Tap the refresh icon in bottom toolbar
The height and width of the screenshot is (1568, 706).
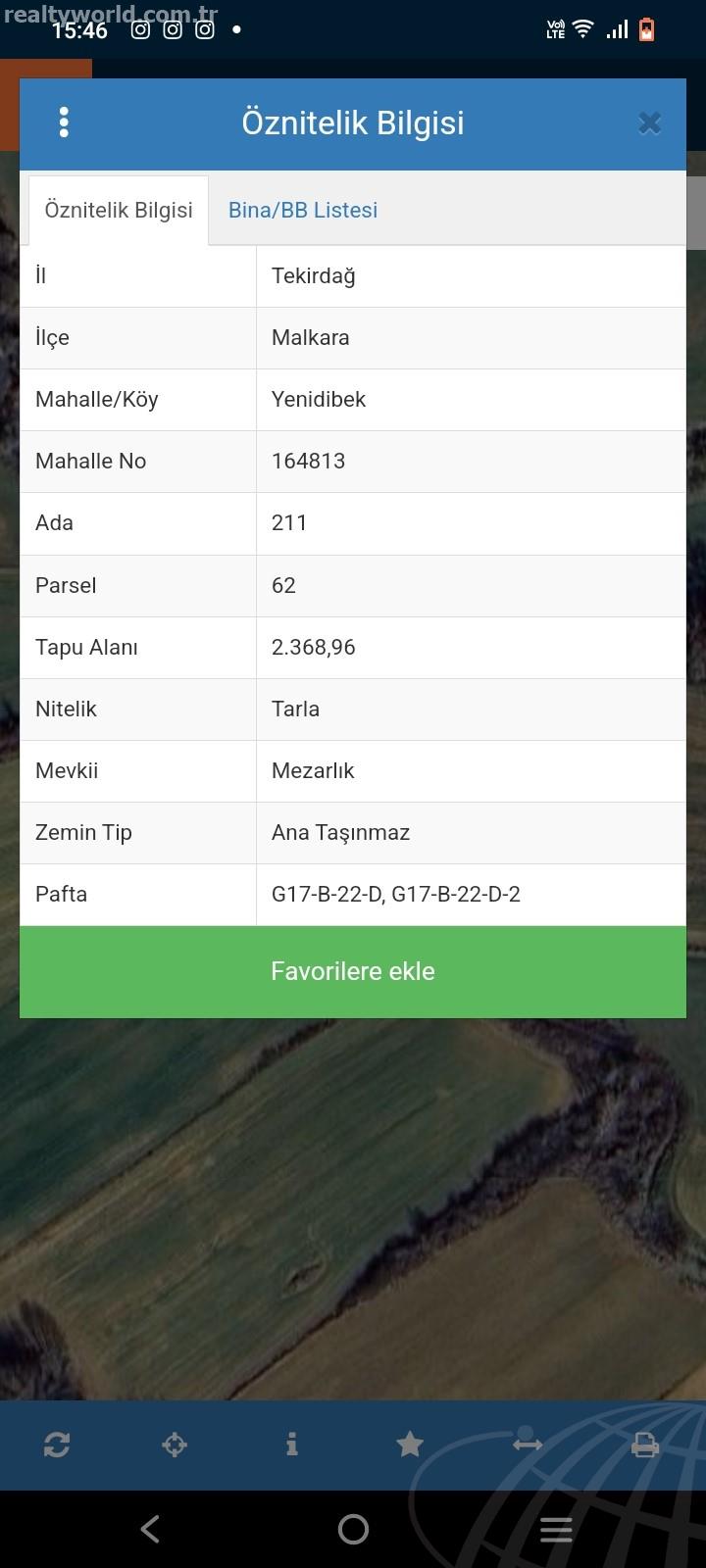[x=57, y=1445]
